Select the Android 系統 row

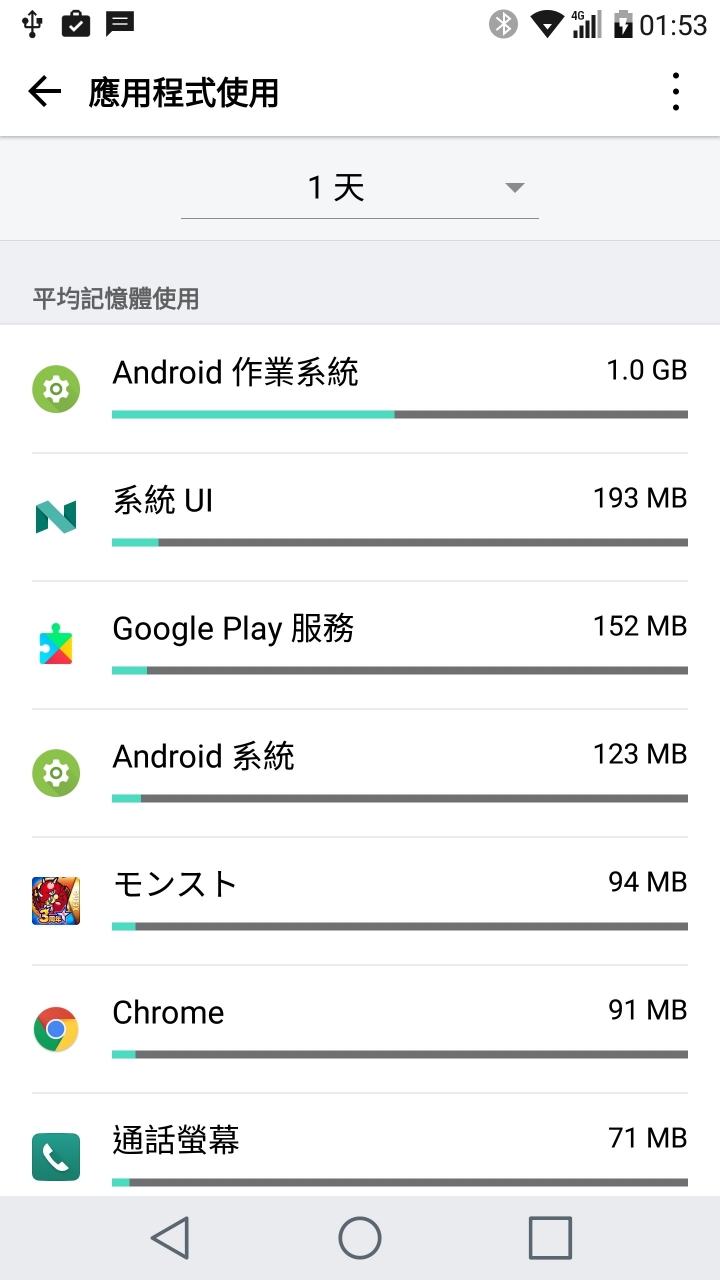pyautogui.click(x=360, y=773)
